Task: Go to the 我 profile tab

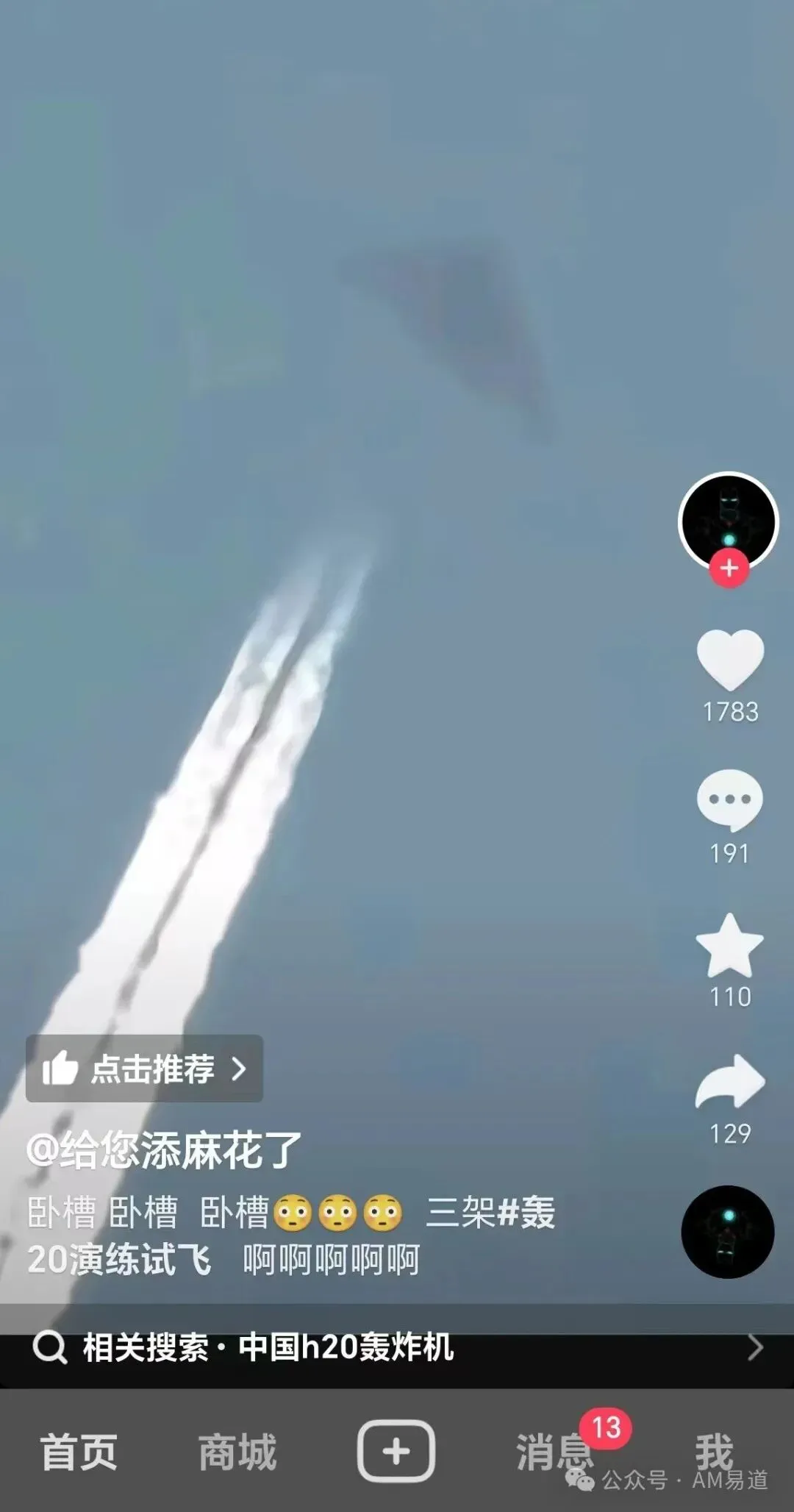Action: pos(714,1452)
